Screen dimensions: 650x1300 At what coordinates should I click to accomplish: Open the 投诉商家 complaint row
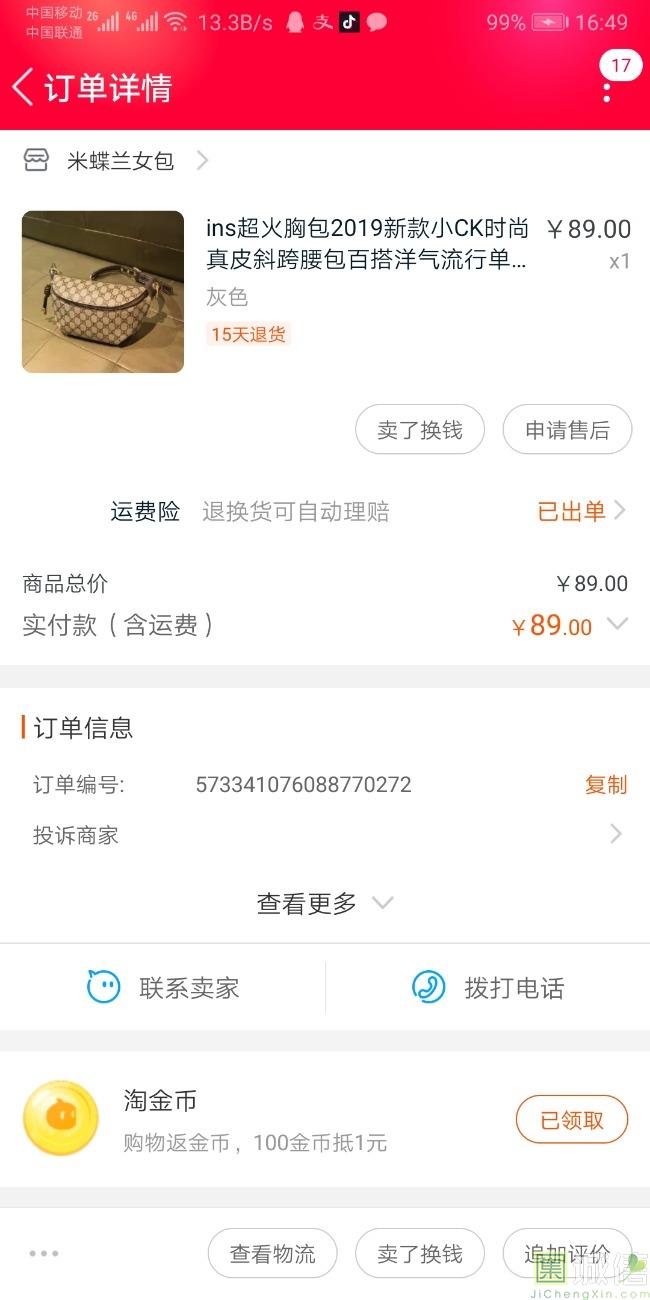click(x=325, y=835)
